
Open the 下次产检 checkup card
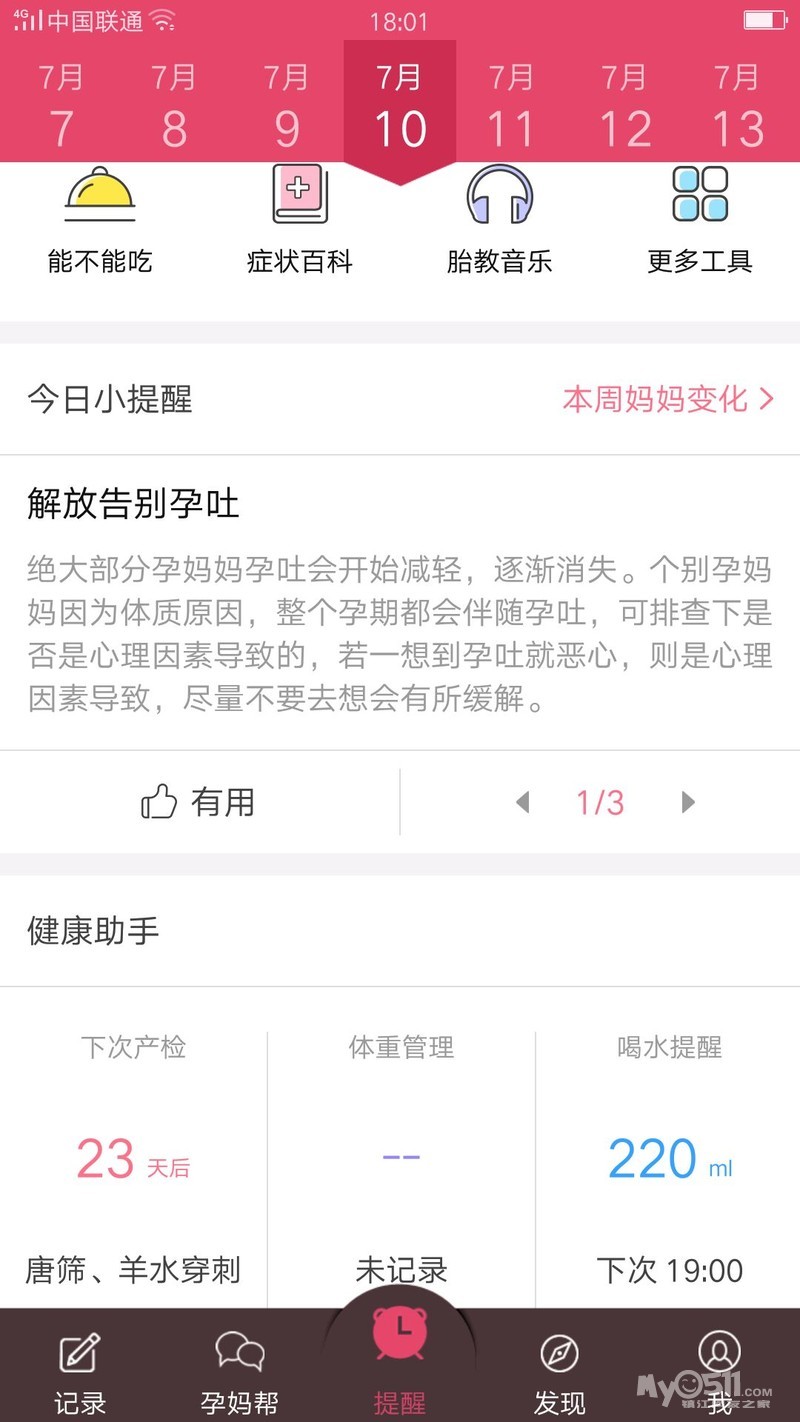tap(133, 1160)
